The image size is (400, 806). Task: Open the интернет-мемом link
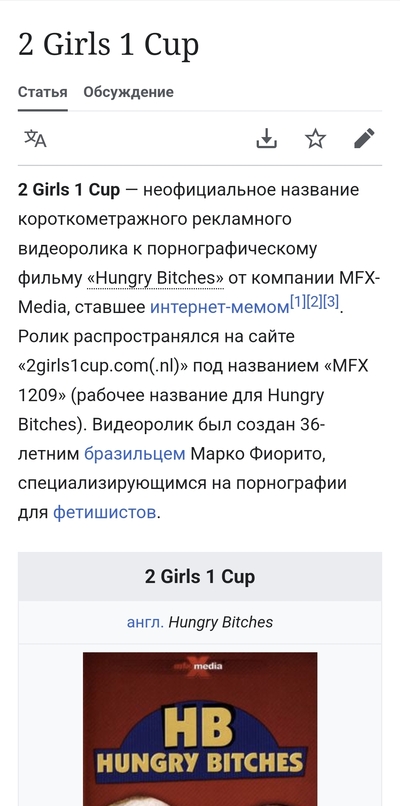coord(220,307)
